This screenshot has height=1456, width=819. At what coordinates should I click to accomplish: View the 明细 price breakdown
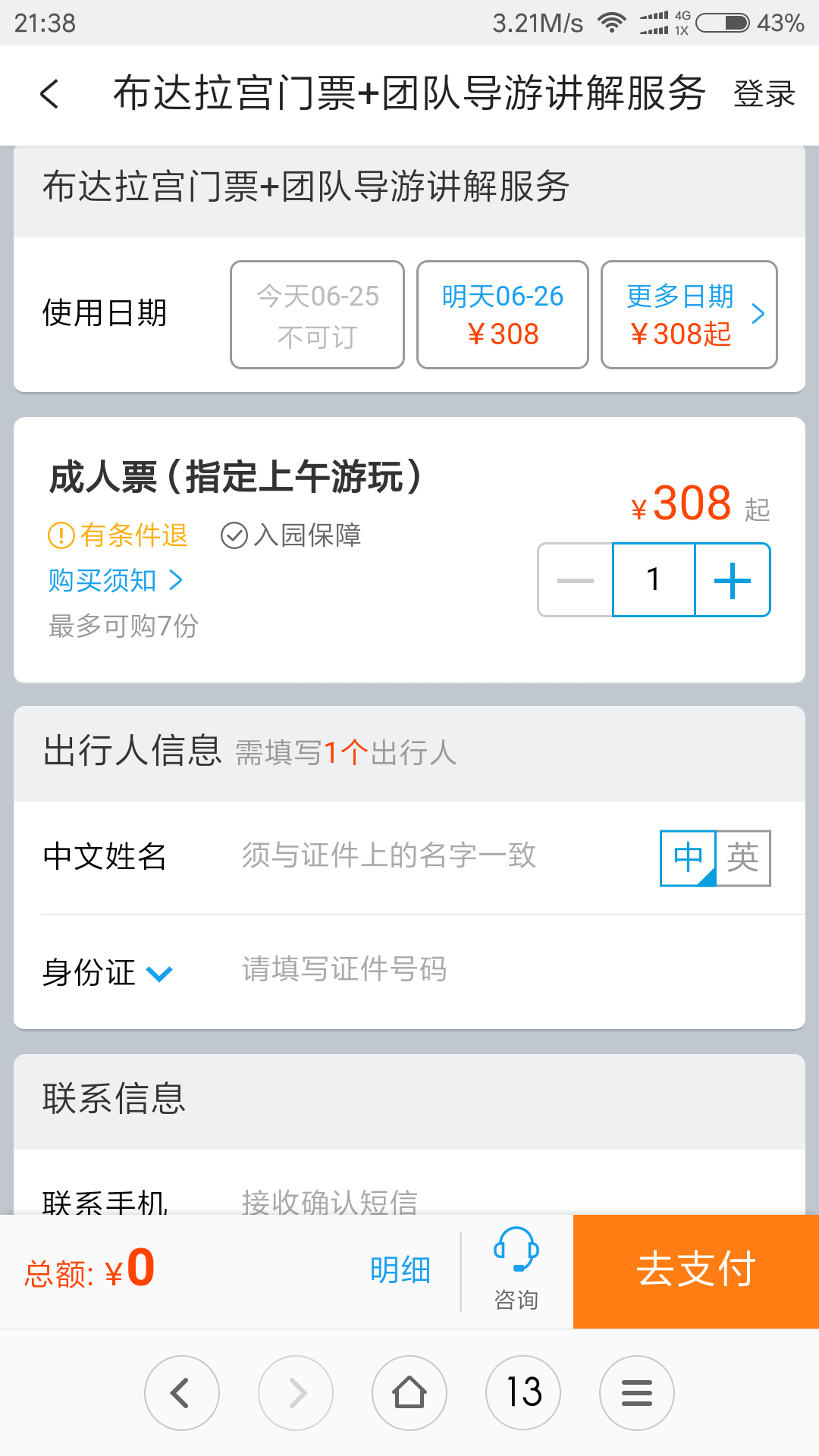(x=400, y=1270)
